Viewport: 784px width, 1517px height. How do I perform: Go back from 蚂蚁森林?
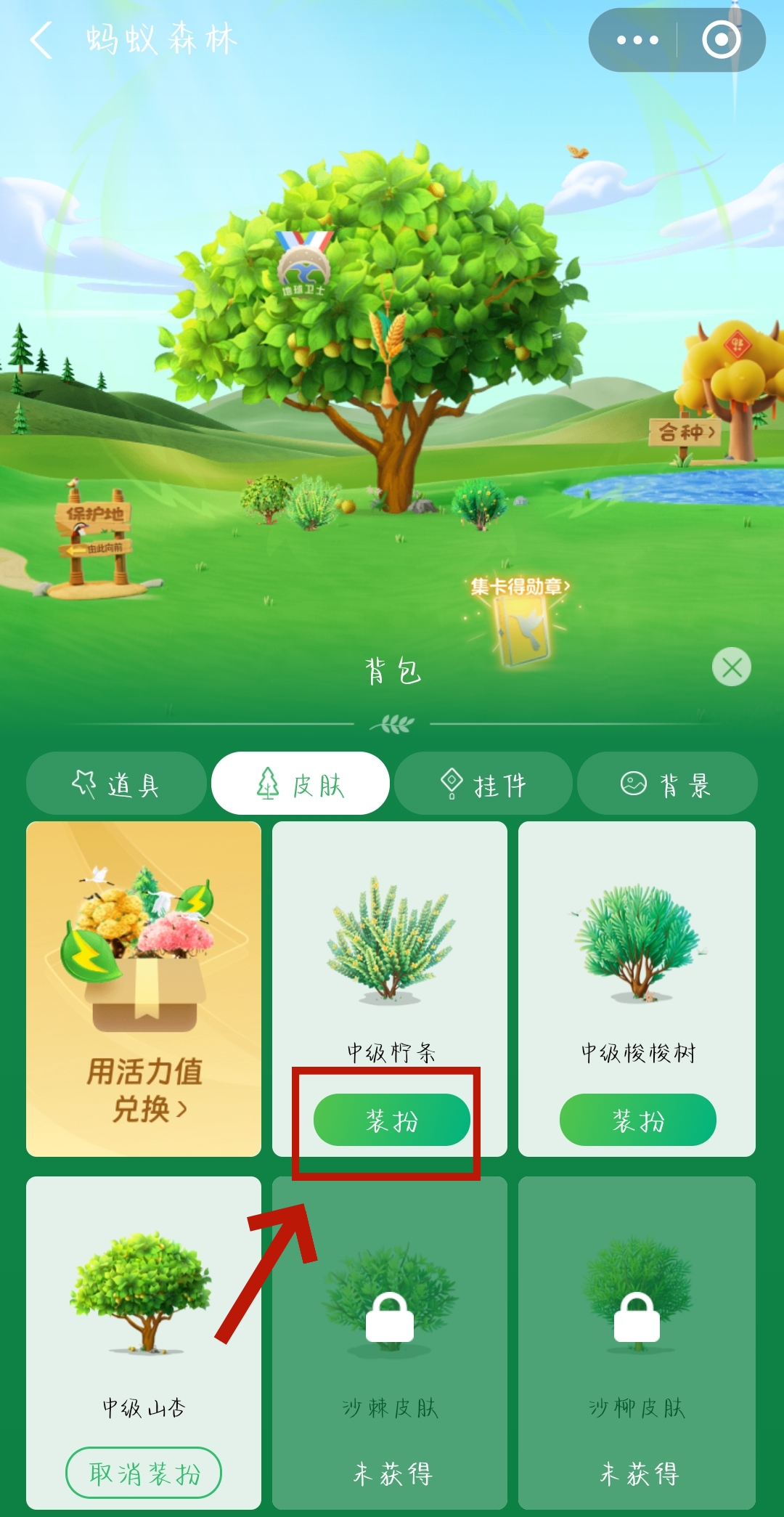(x=42, y=40)
